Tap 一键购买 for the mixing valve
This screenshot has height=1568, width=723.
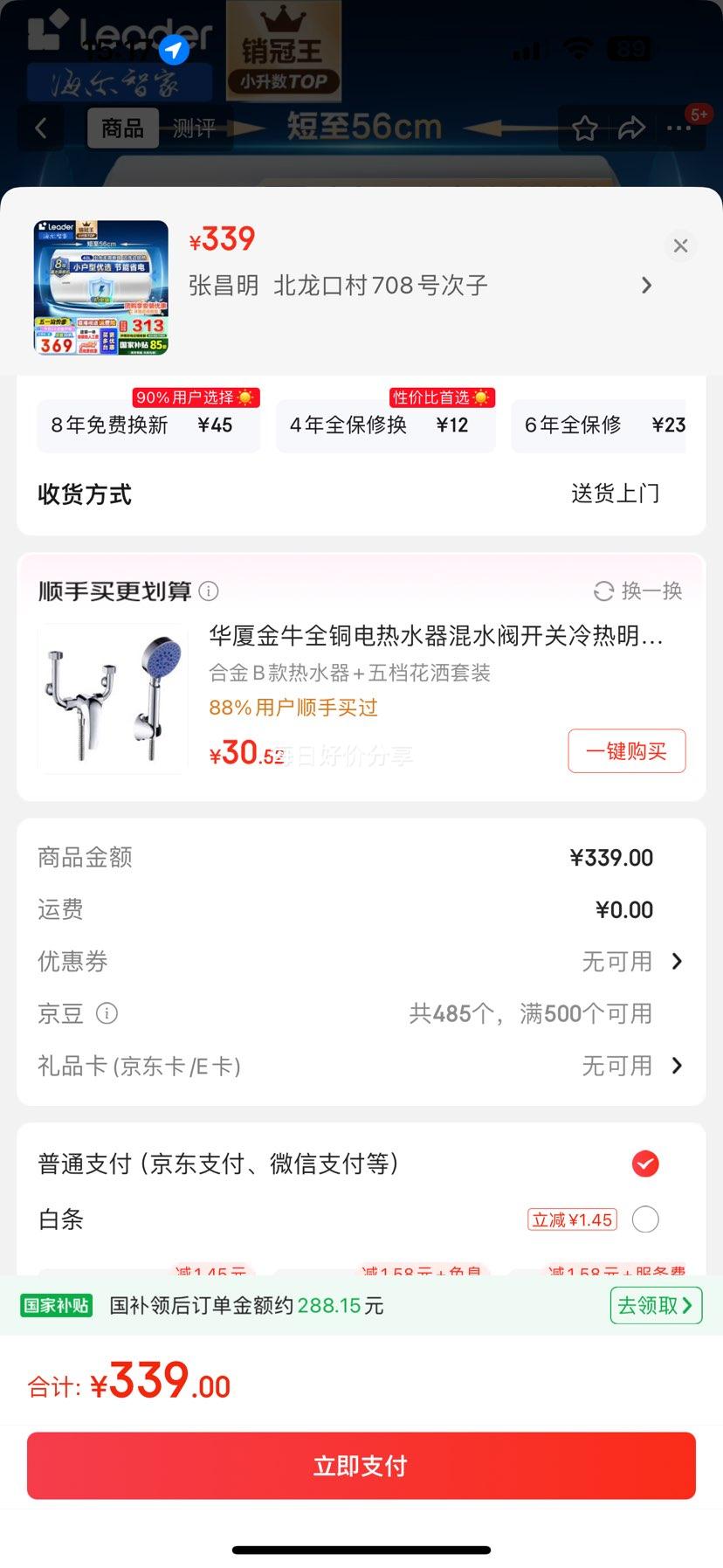click(626, 751)
